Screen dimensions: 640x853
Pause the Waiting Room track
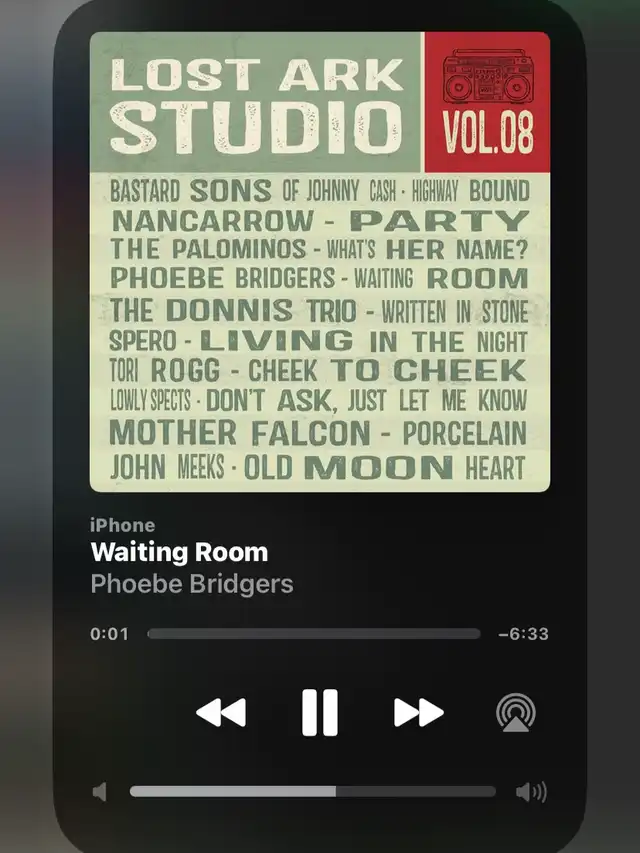(320, 713)
